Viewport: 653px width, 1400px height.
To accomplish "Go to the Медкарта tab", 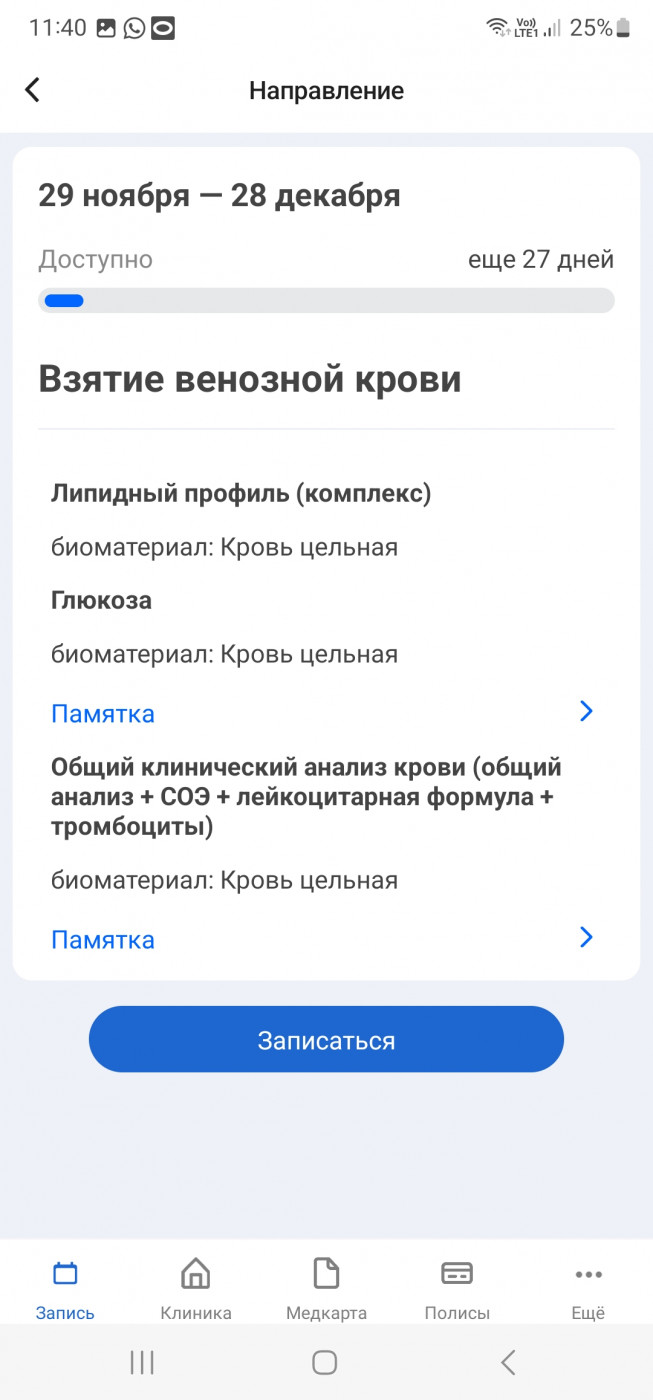I will pyautogui.click(x=326, y=1290).
